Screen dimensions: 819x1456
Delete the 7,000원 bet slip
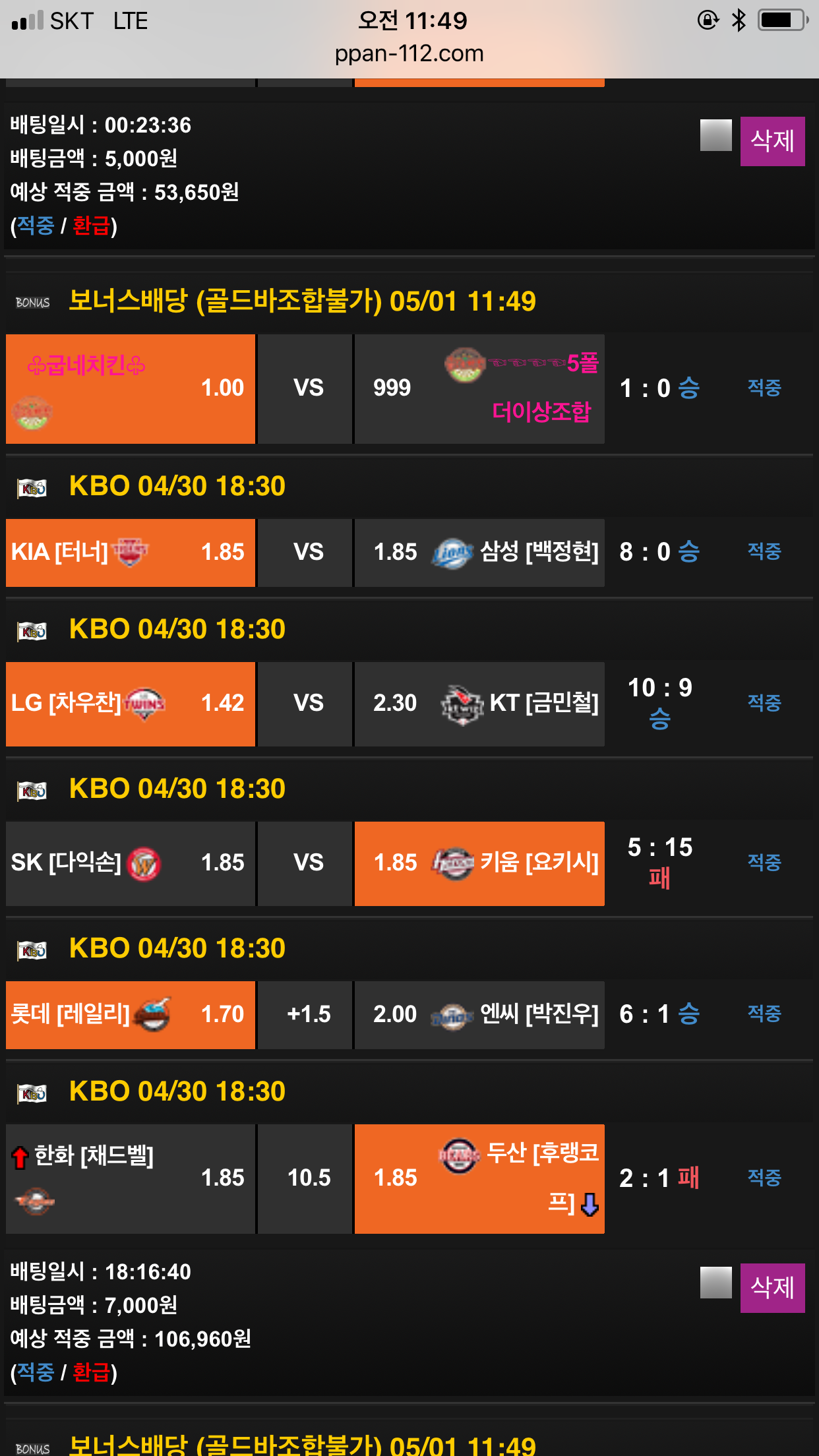(x=772, y=1288)
